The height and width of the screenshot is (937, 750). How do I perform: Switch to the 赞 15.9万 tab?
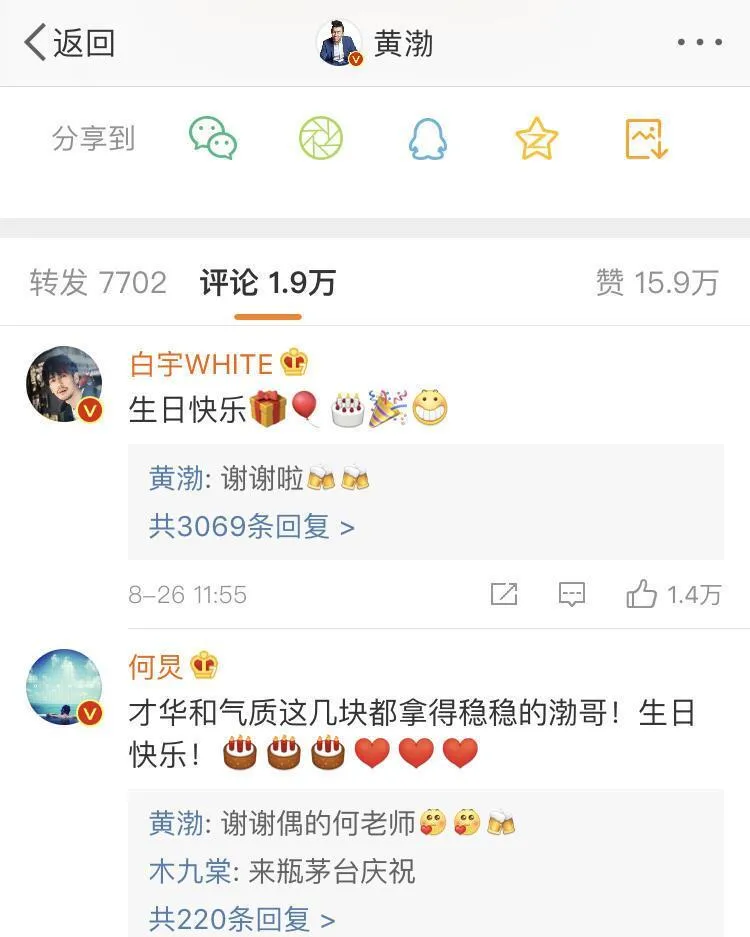[657, 283]
